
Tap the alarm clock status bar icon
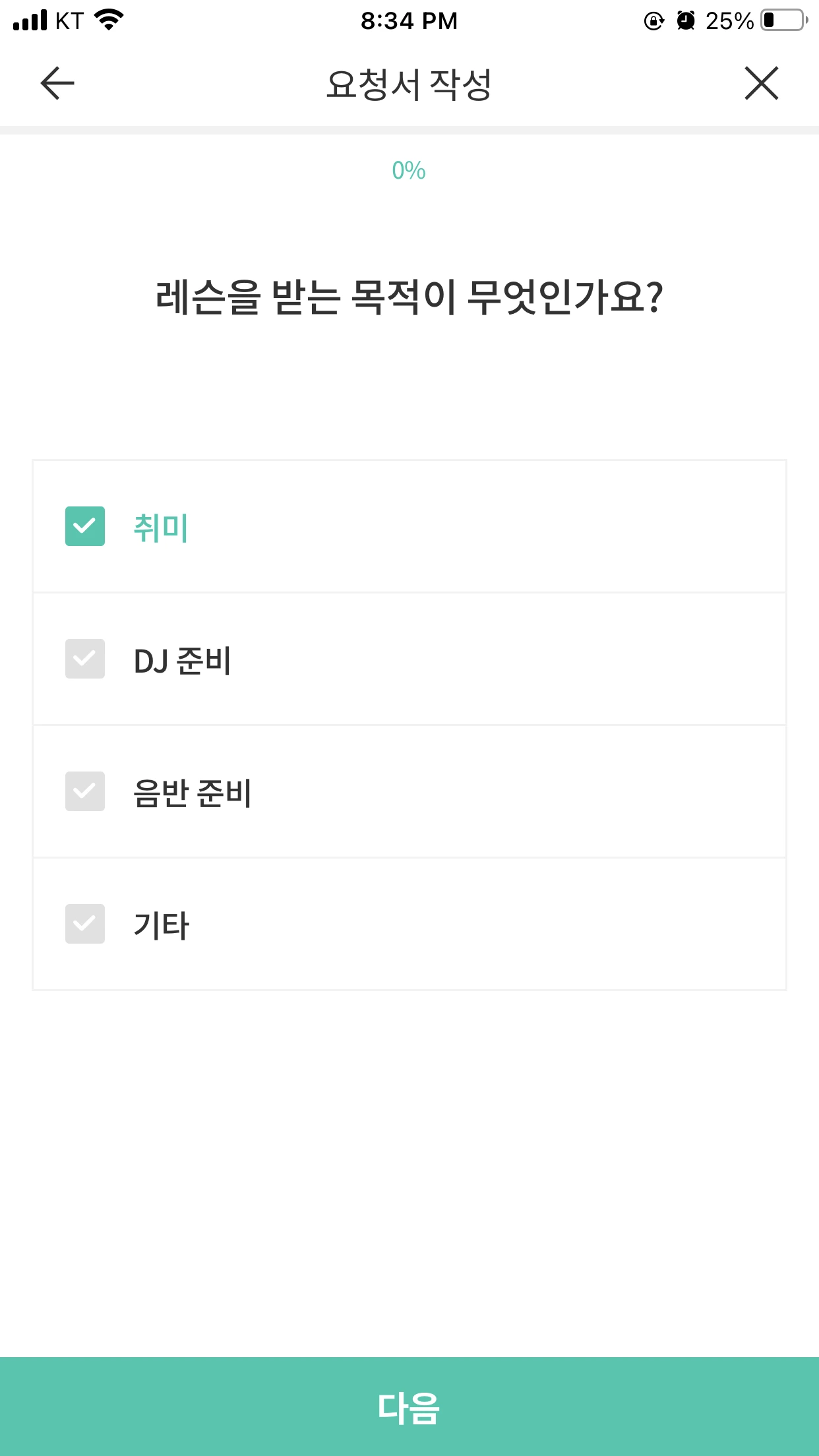(684, 20)
